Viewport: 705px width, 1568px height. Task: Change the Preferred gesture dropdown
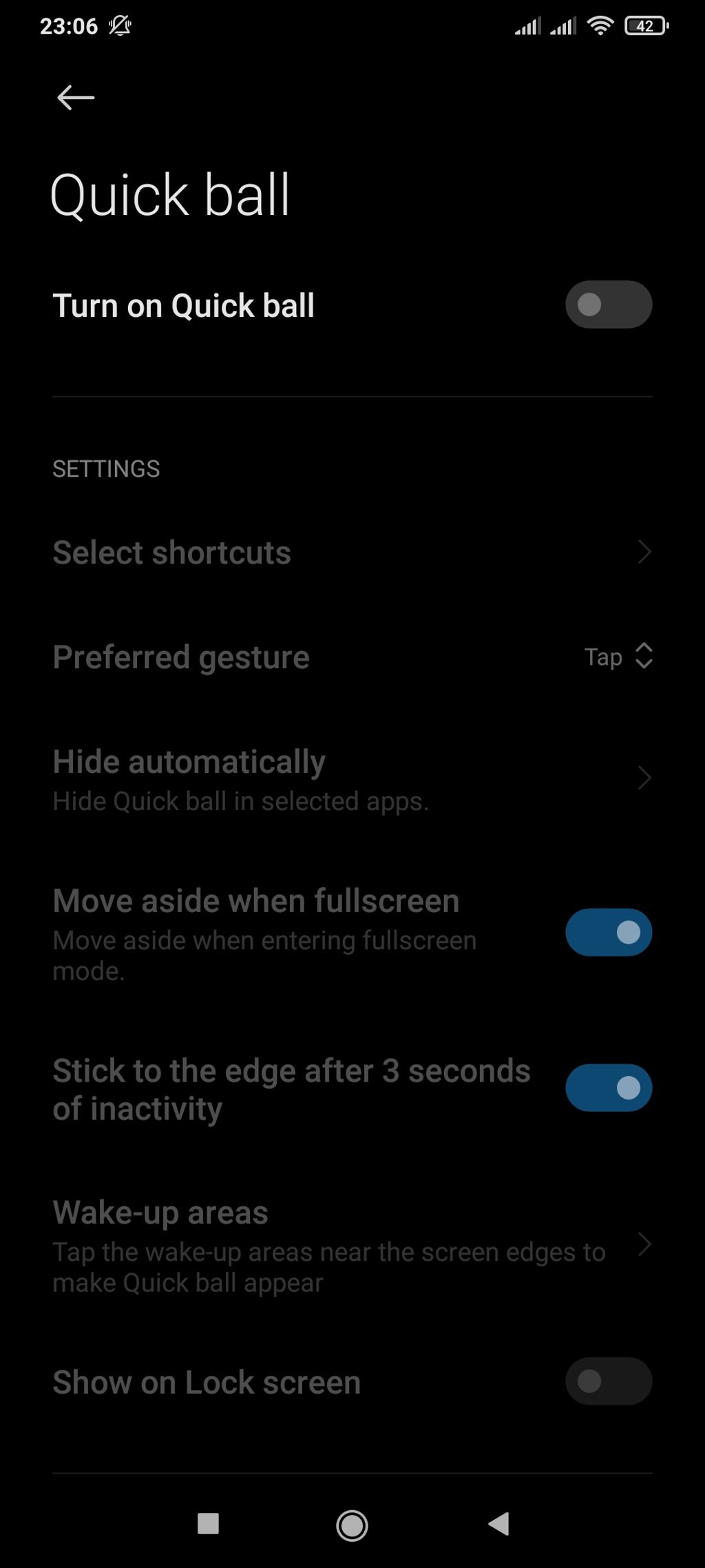tap(618, 657)
